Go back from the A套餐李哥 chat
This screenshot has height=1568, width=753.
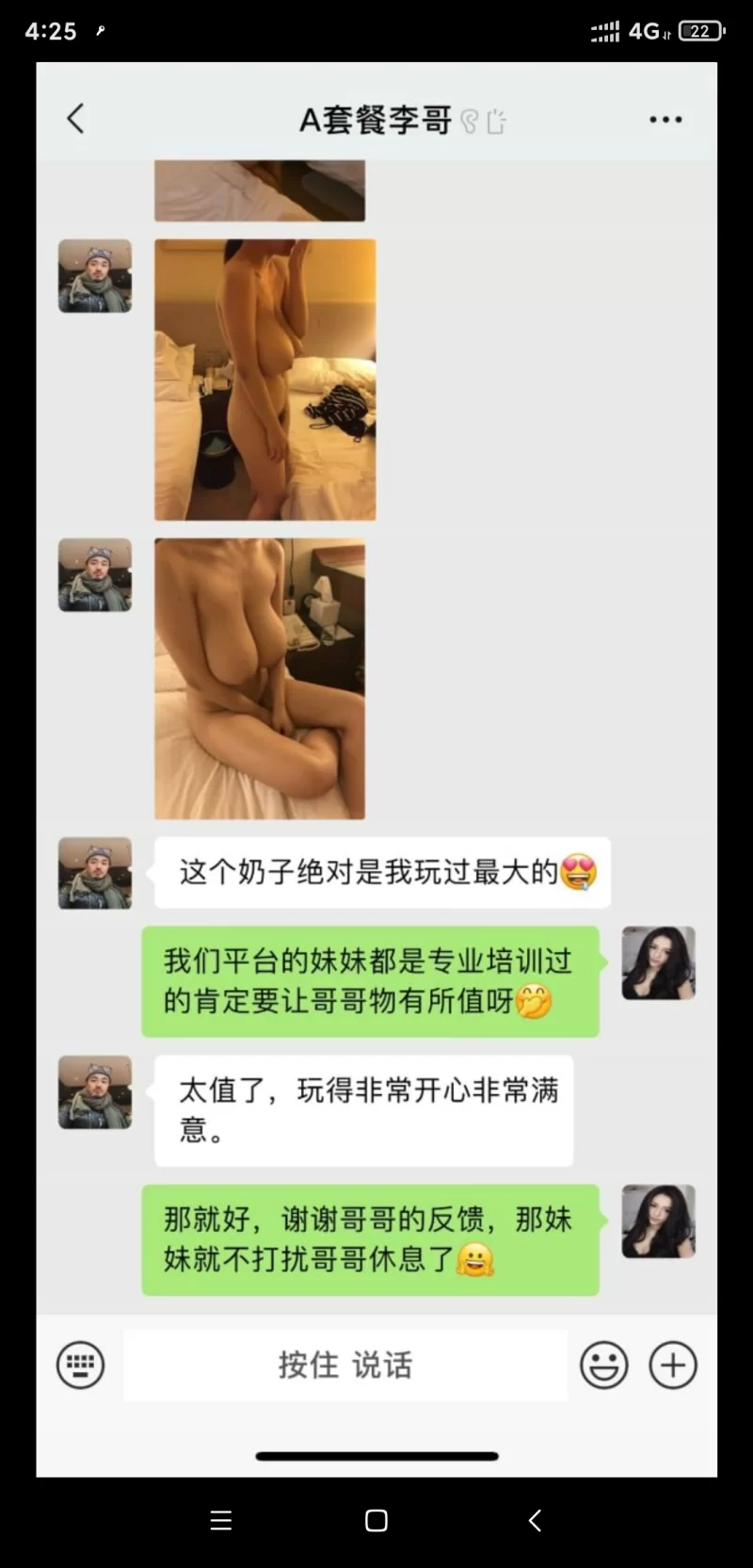tap(76, 119)
